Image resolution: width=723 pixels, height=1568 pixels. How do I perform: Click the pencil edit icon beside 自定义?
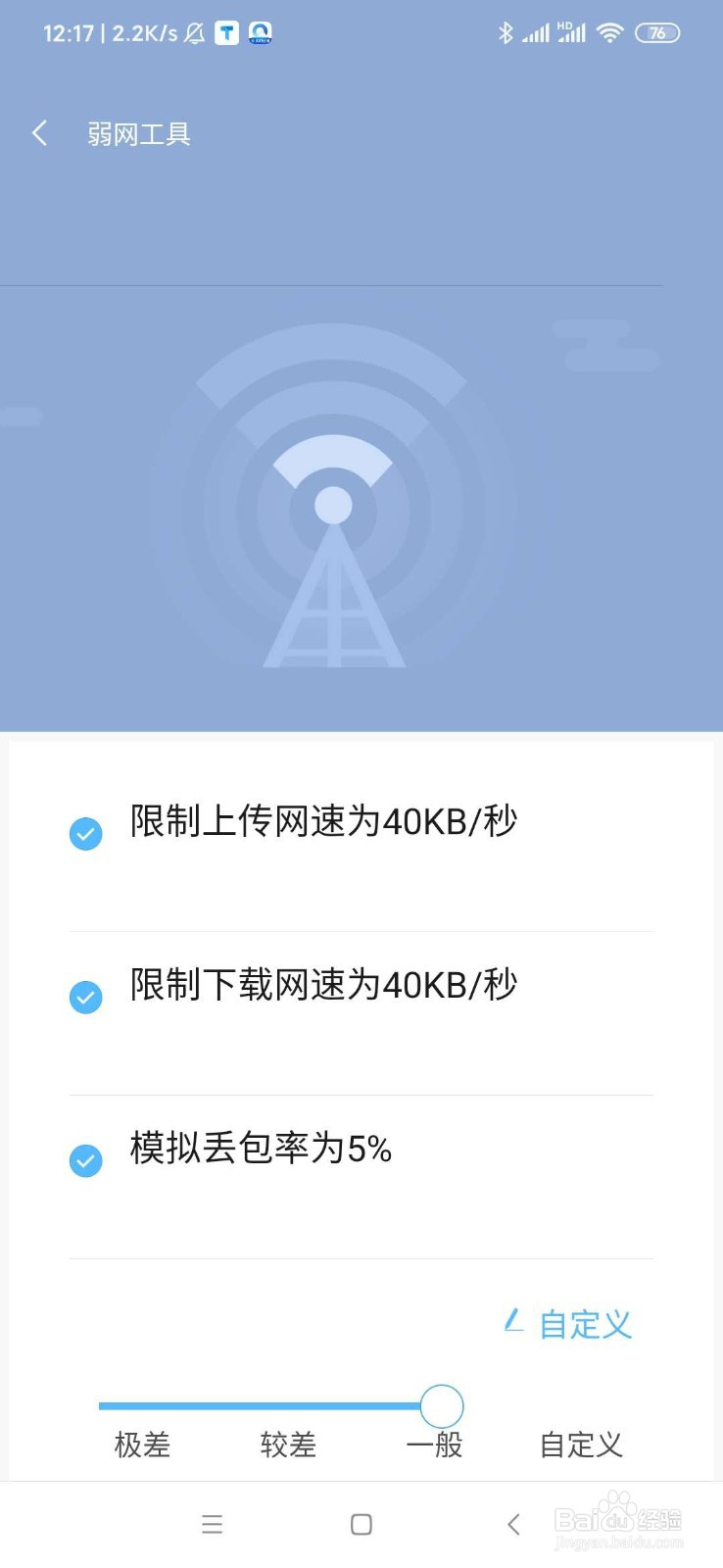[512, 1323]
